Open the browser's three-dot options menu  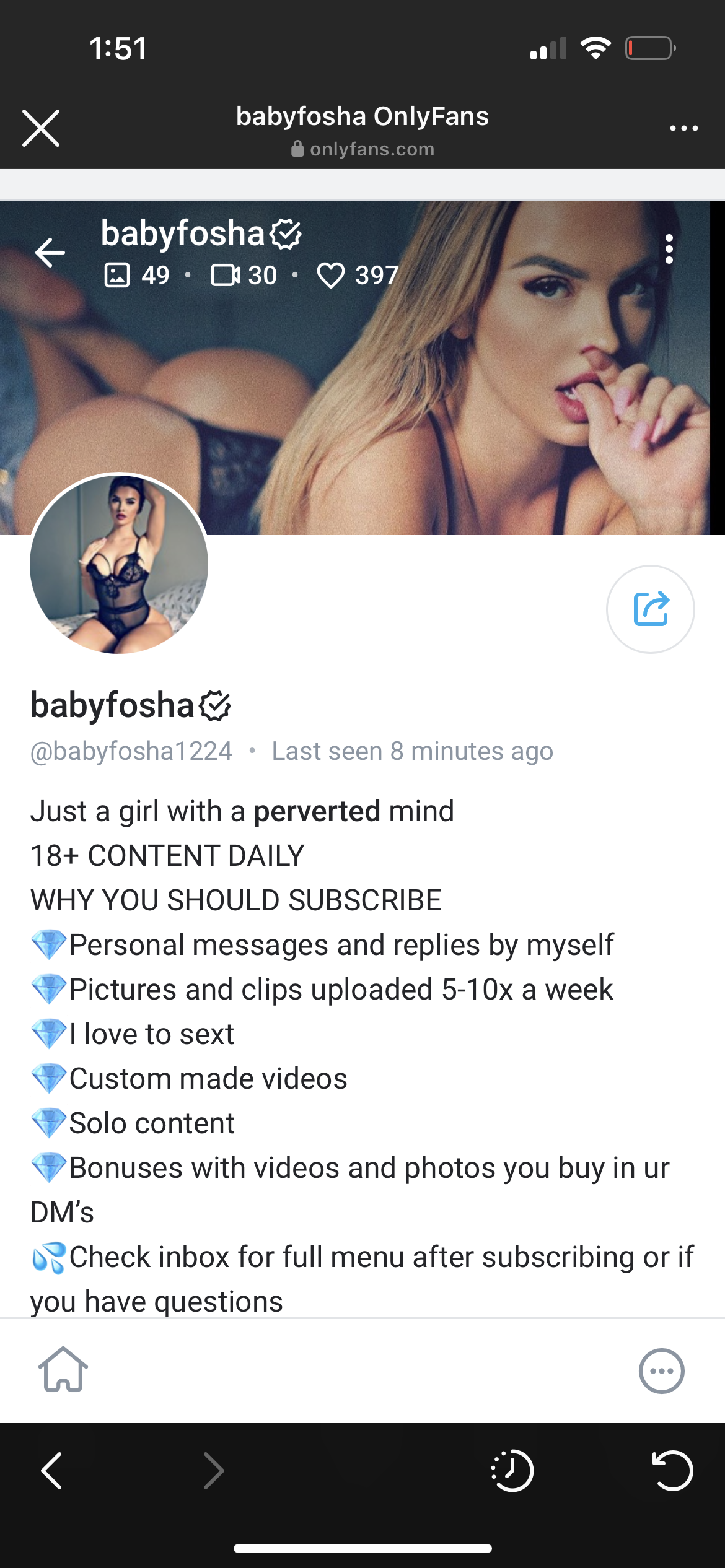click(x=684, y=128)
